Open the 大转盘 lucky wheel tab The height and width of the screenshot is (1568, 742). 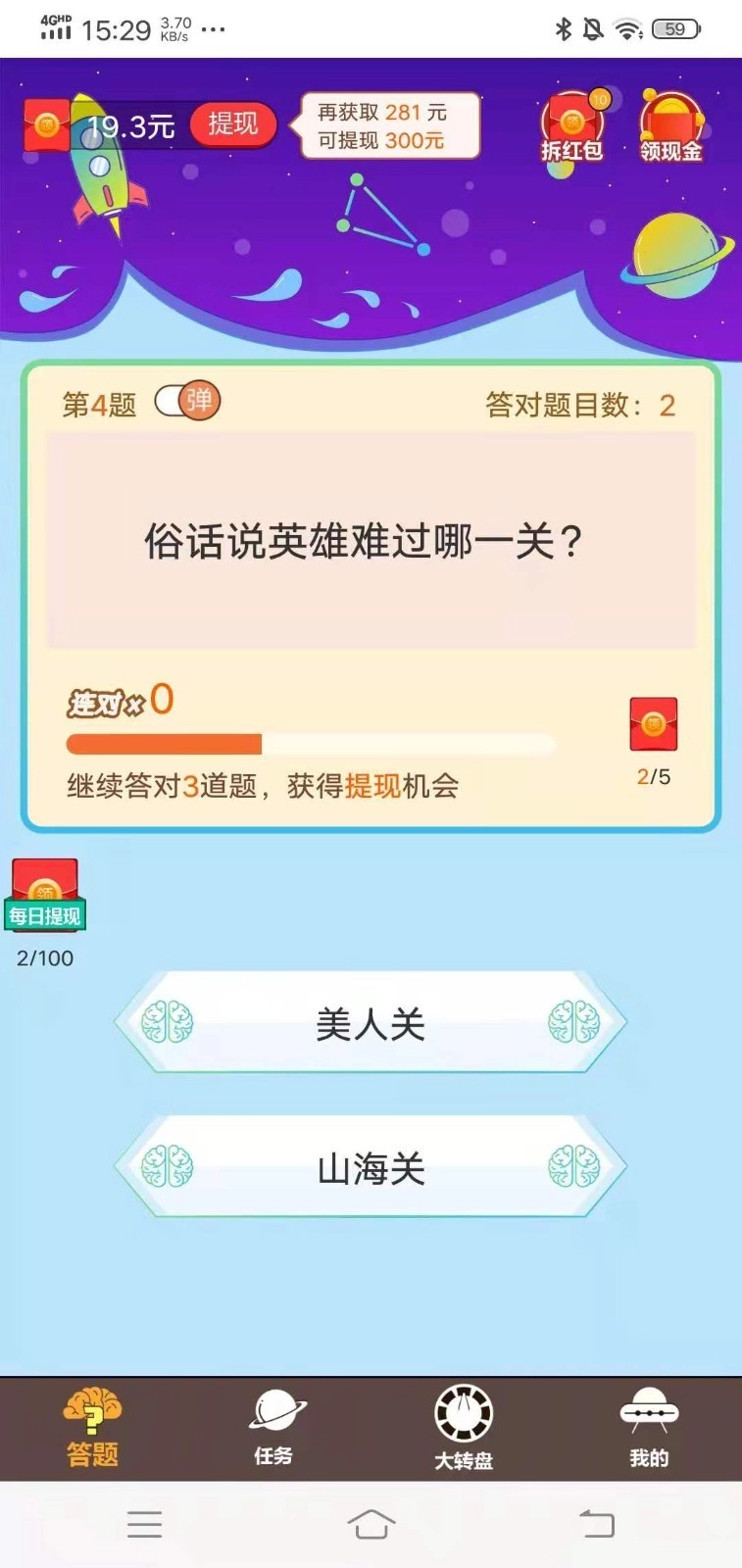tap(464, 1428)
